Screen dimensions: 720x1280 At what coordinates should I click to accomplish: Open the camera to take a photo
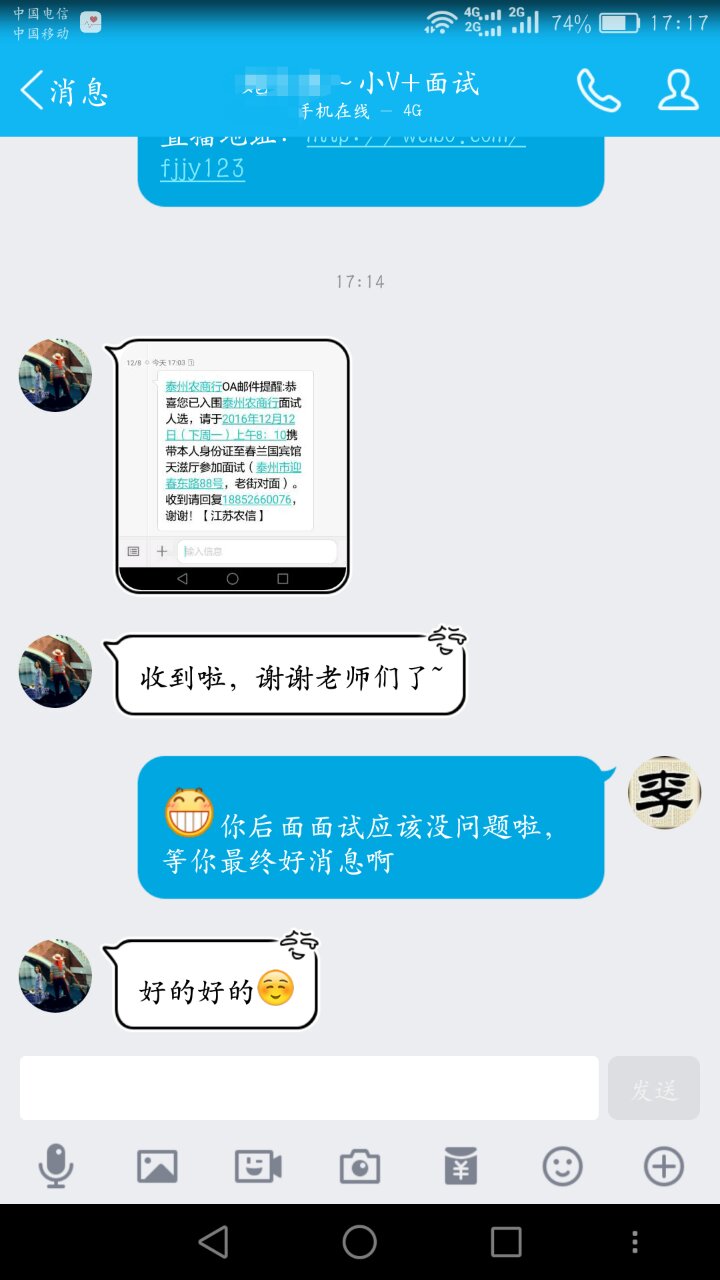[x=360, y=1166]
